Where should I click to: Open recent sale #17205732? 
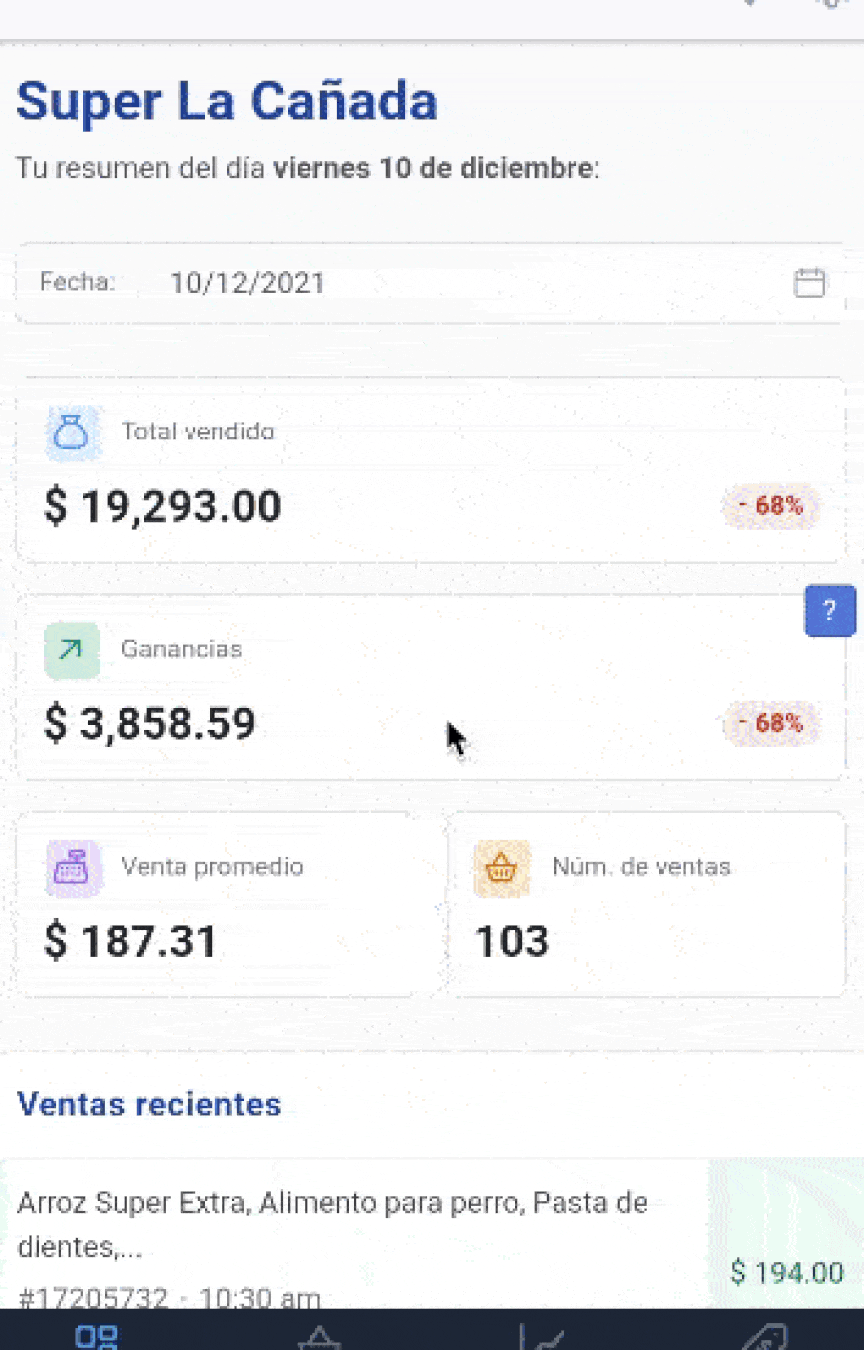[360, 1236]
